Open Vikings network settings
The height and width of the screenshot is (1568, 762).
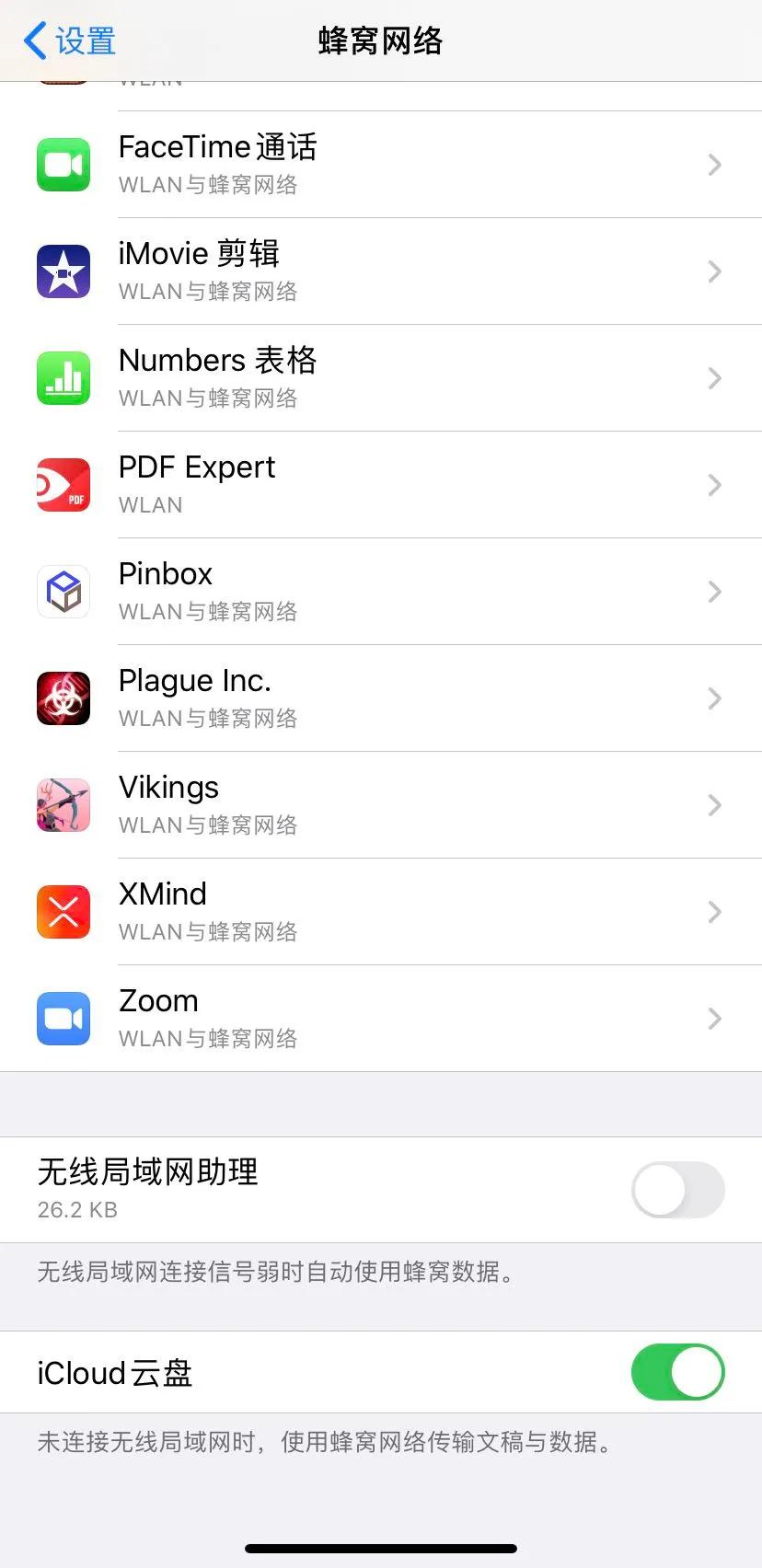(x=381, y=805)
